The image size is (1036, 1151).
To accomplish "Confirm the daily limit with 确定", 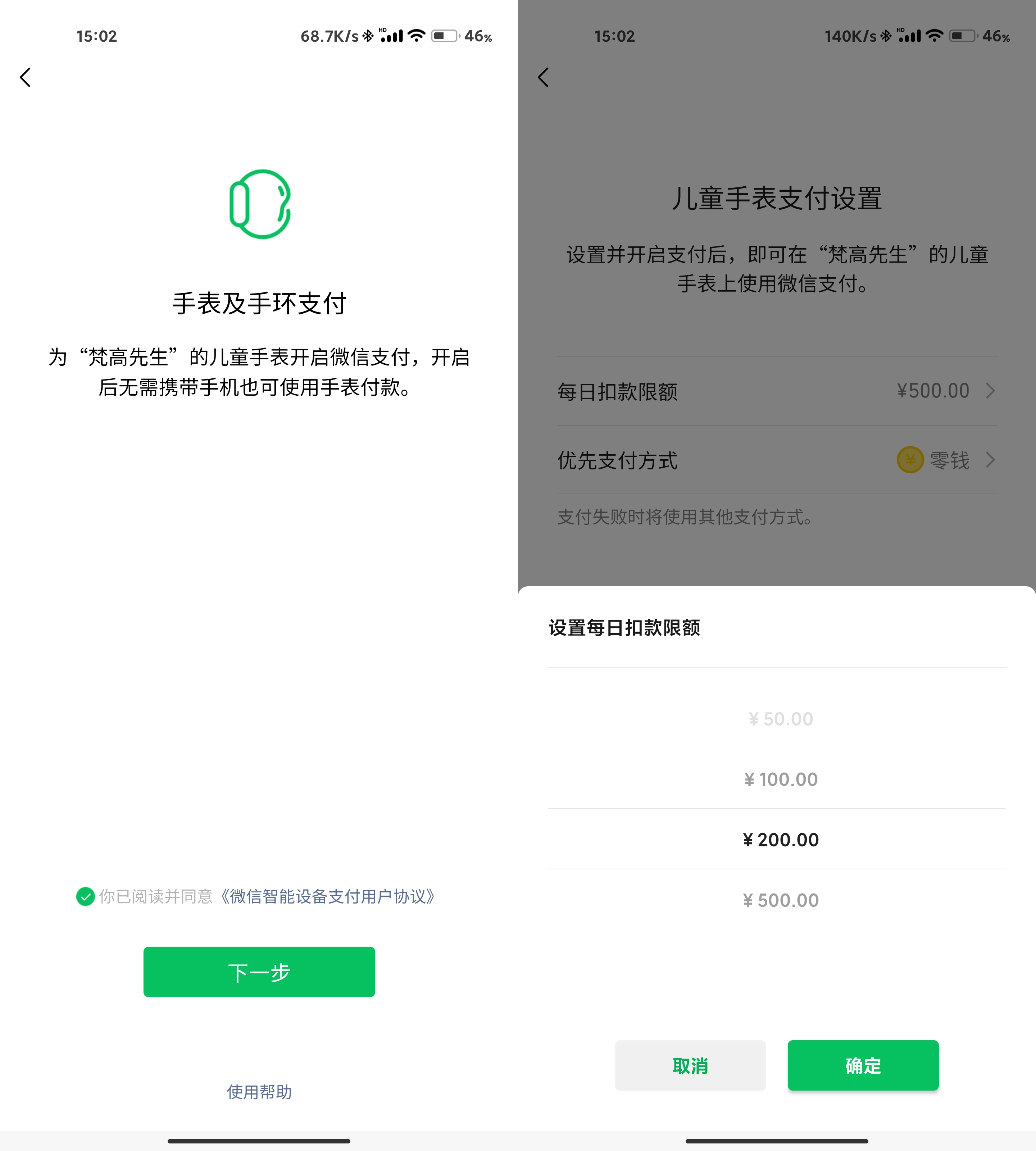I will coord(862,1065).
